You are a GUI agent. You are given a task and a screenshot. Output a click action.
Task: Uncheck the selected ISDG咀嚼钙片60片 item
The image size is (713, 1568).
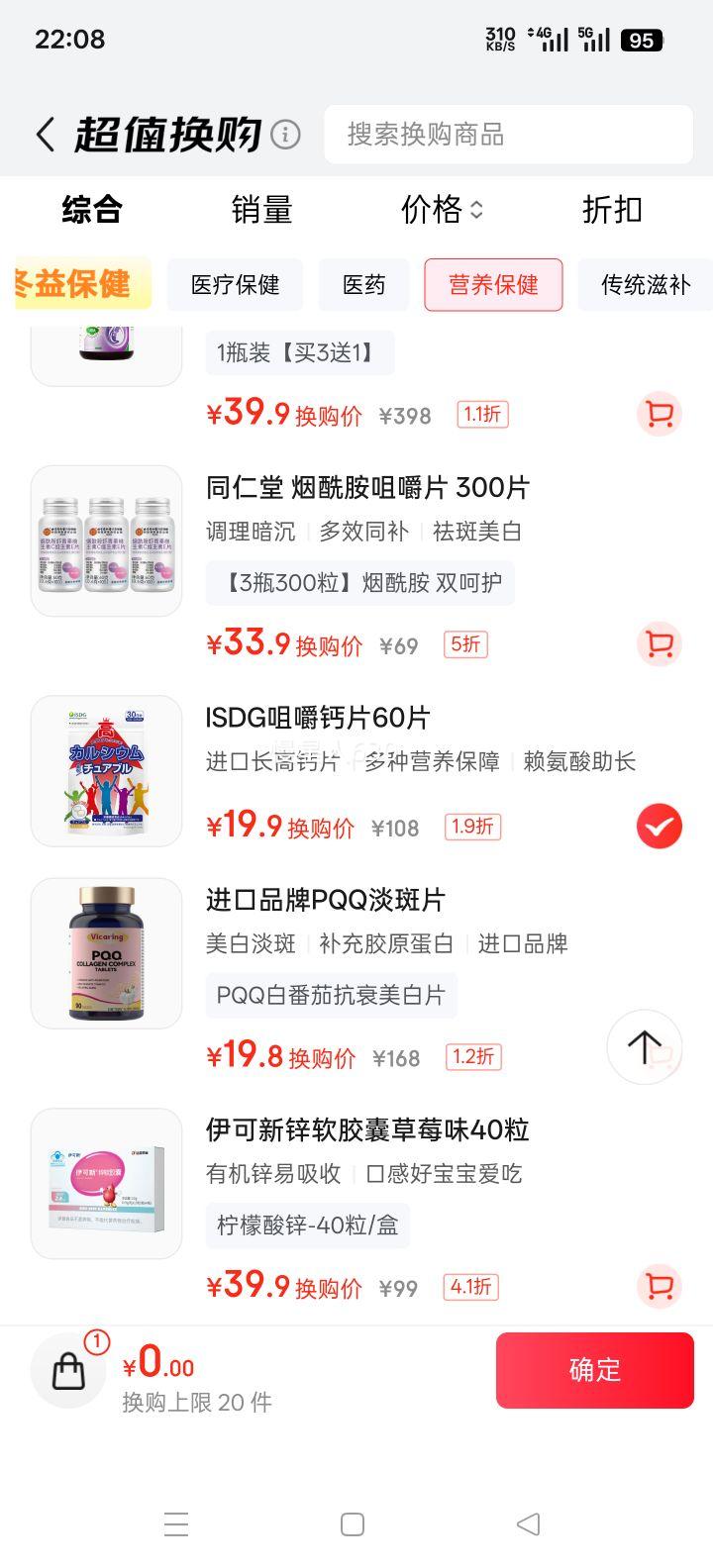[x=659, y=827]
